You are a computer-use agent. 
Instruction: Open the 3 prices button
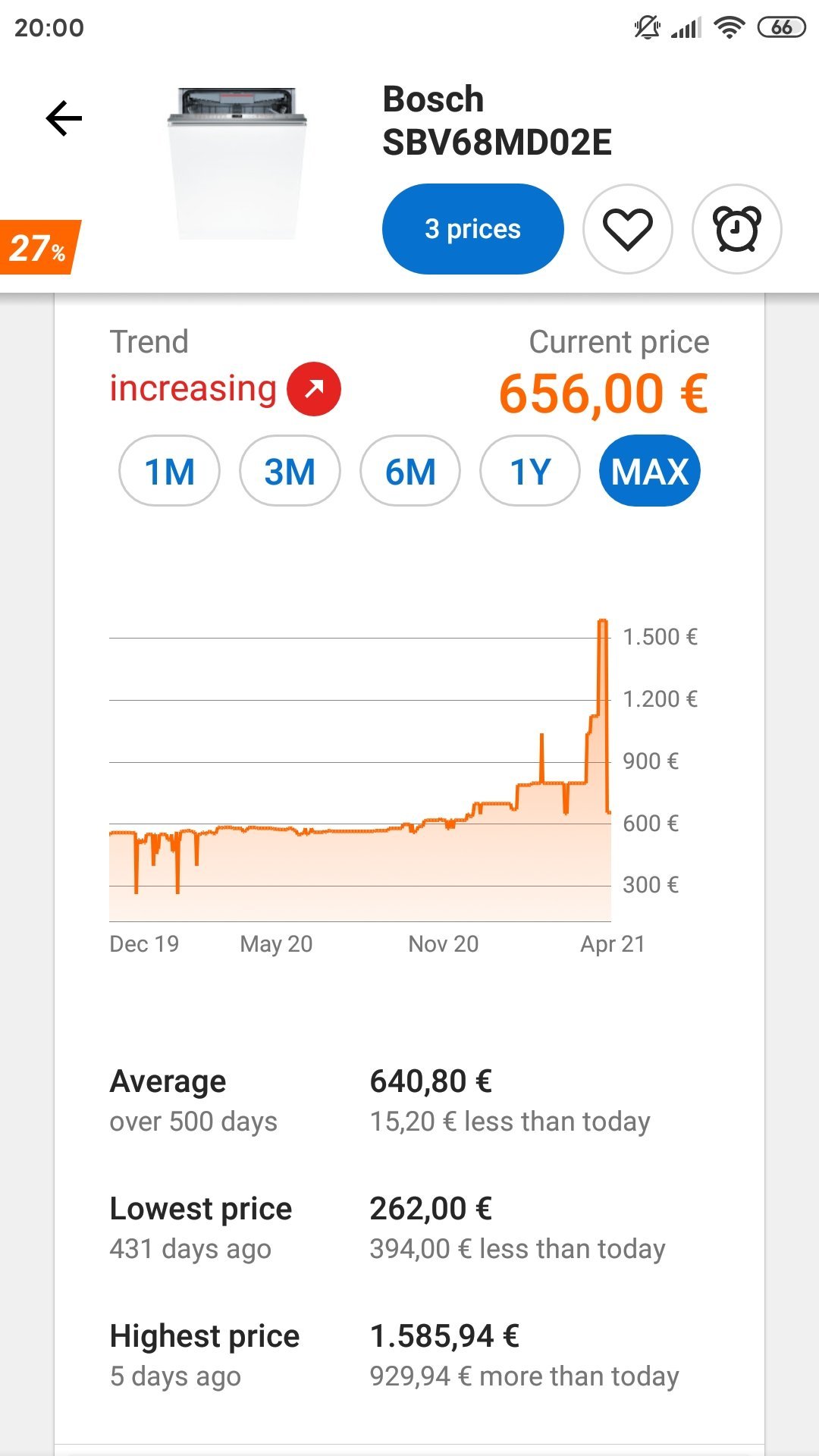pyautogui.click(x=472, y=229)
